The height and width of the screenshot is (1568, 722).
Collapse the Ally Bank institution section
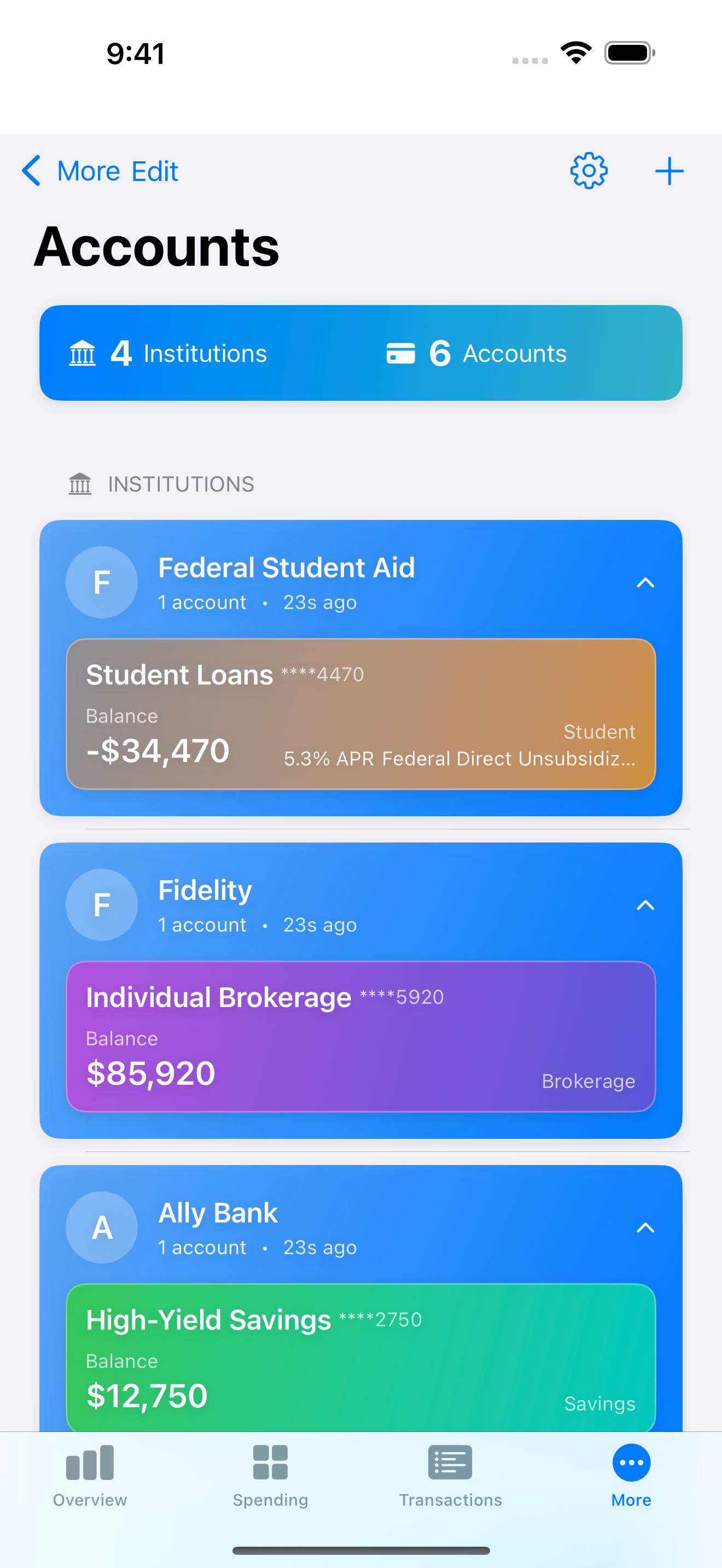(646, 1227)
